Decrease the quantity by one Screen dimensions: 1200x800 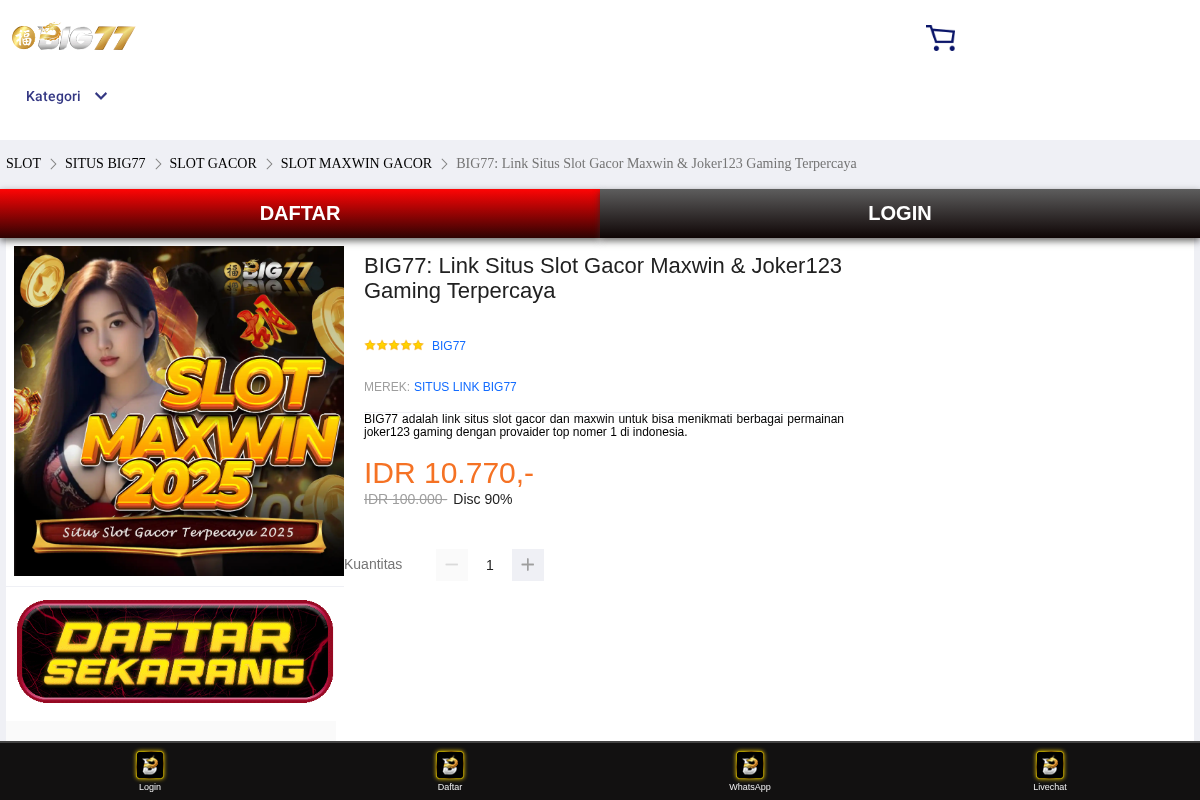coord(452,565)
